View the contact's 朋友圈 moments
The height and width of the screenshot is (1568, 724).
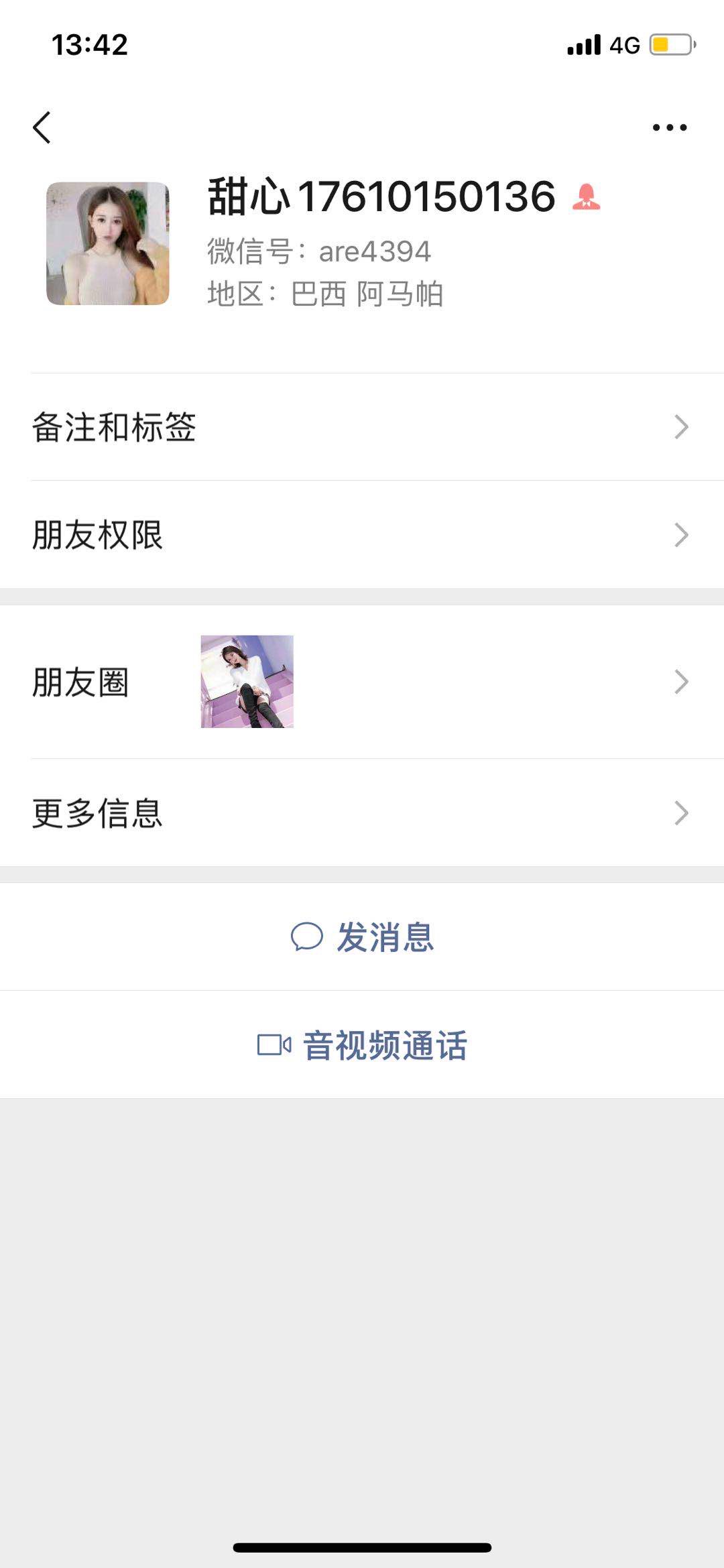coord(362,682)
